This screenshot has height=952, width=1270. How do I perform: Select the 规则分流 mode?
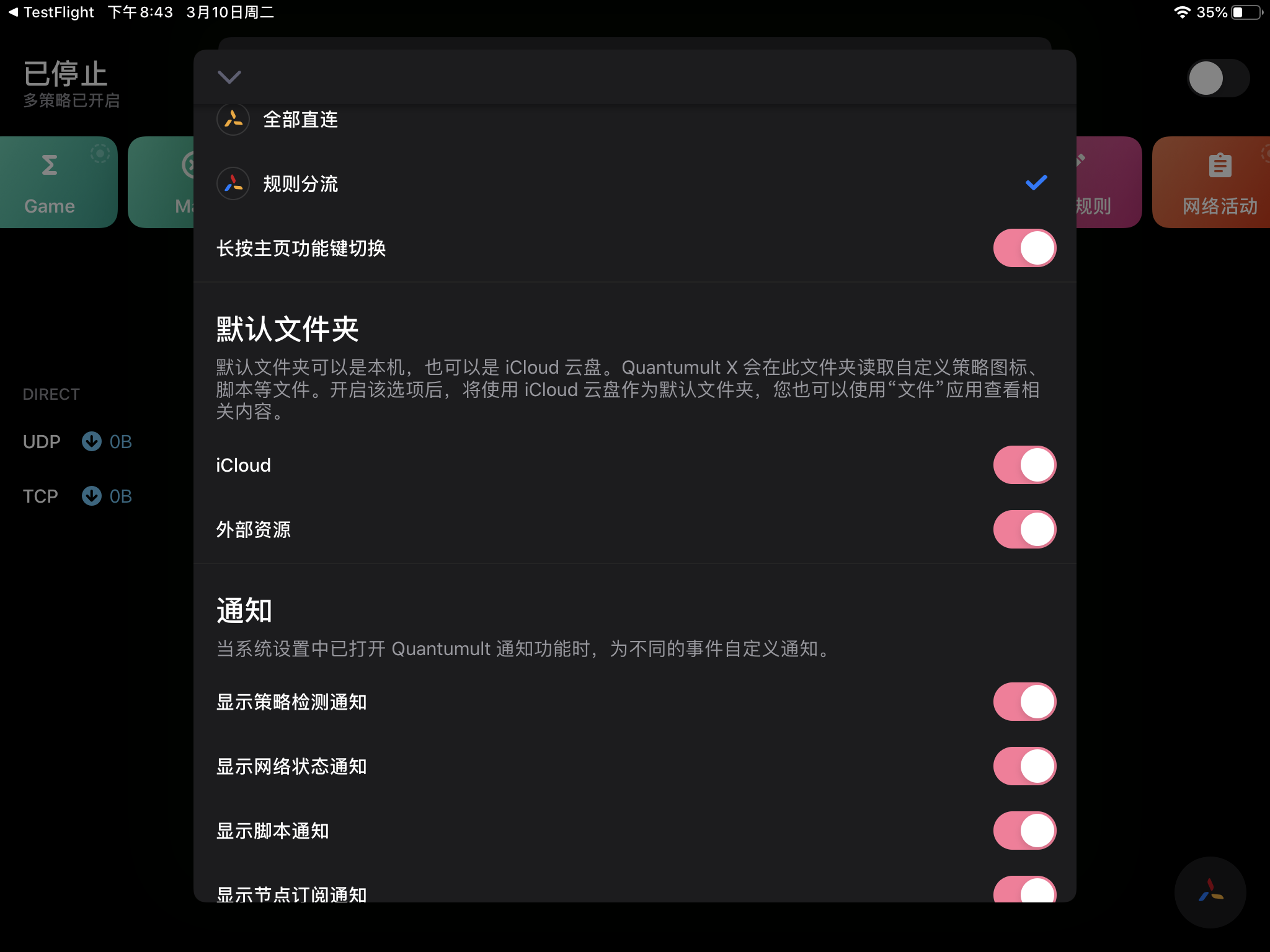(301, 183)
